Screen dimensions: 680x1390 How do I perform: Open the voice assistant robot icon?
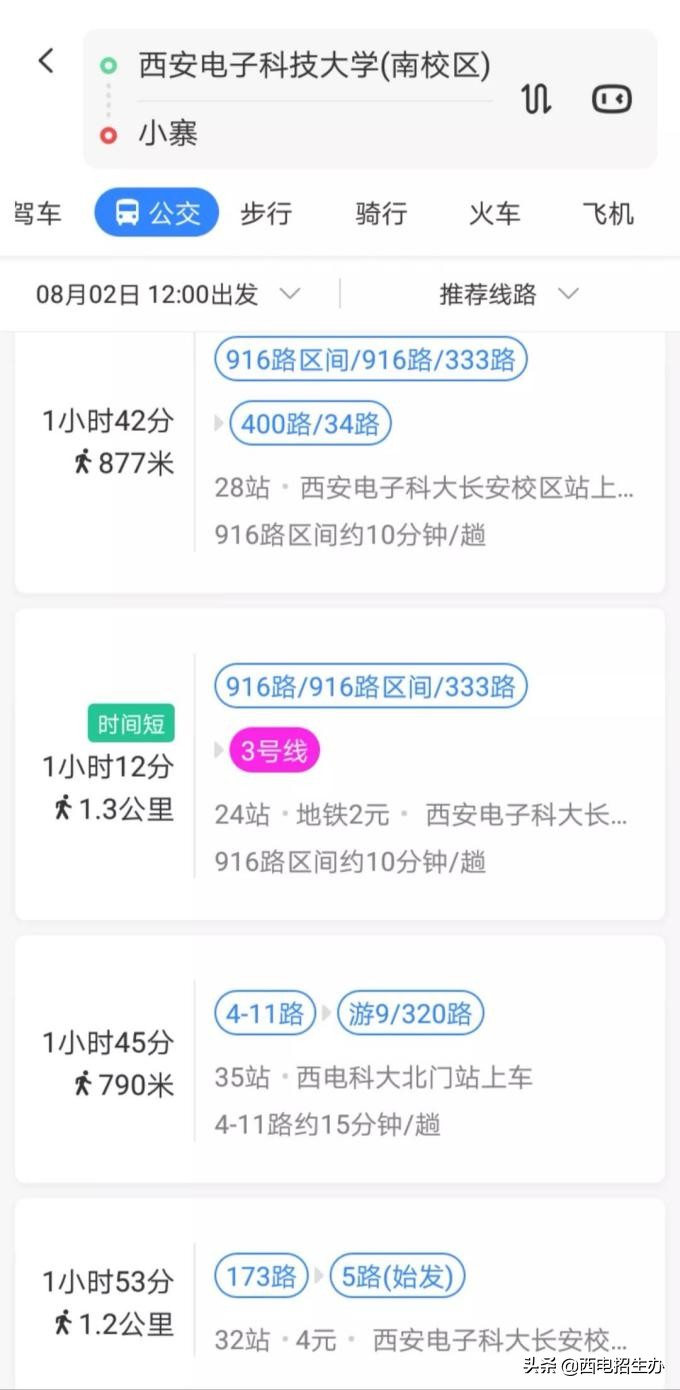[611, 99]
